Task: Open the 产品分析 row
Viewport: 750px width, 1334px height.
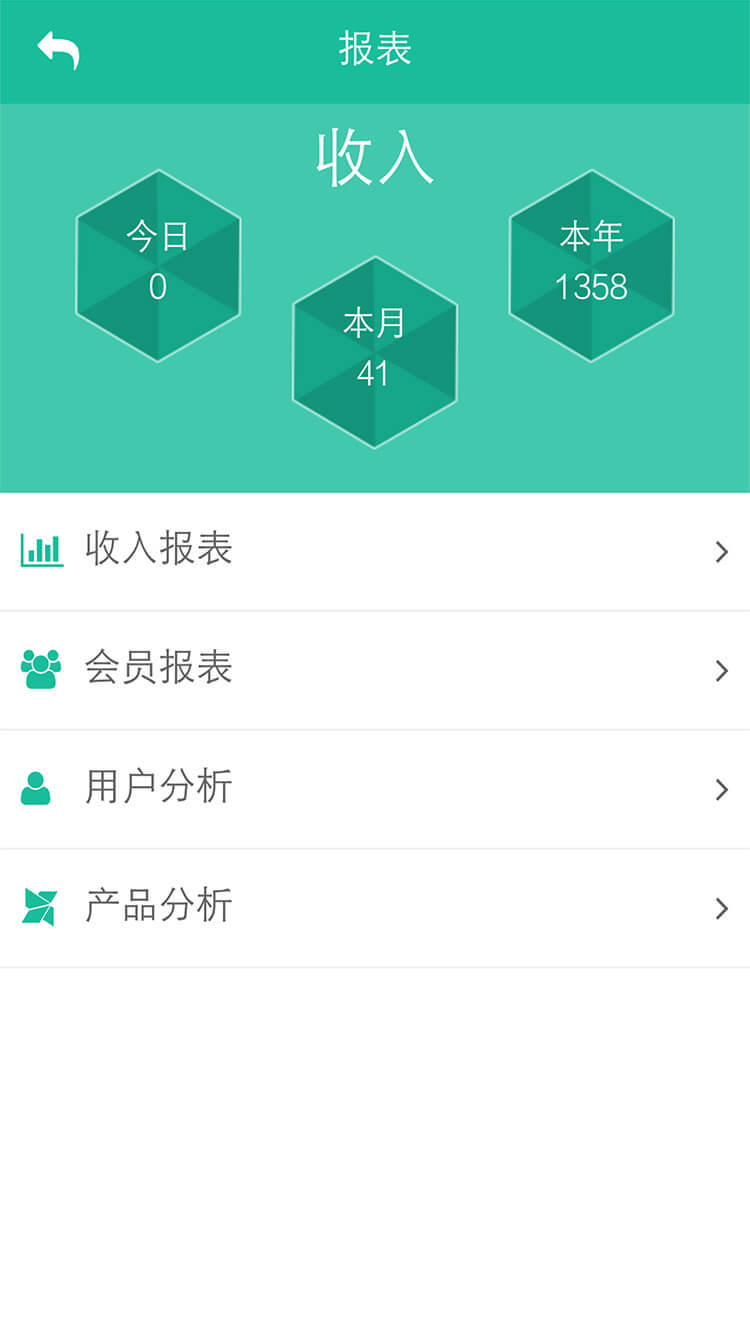Action: (375, 908)
